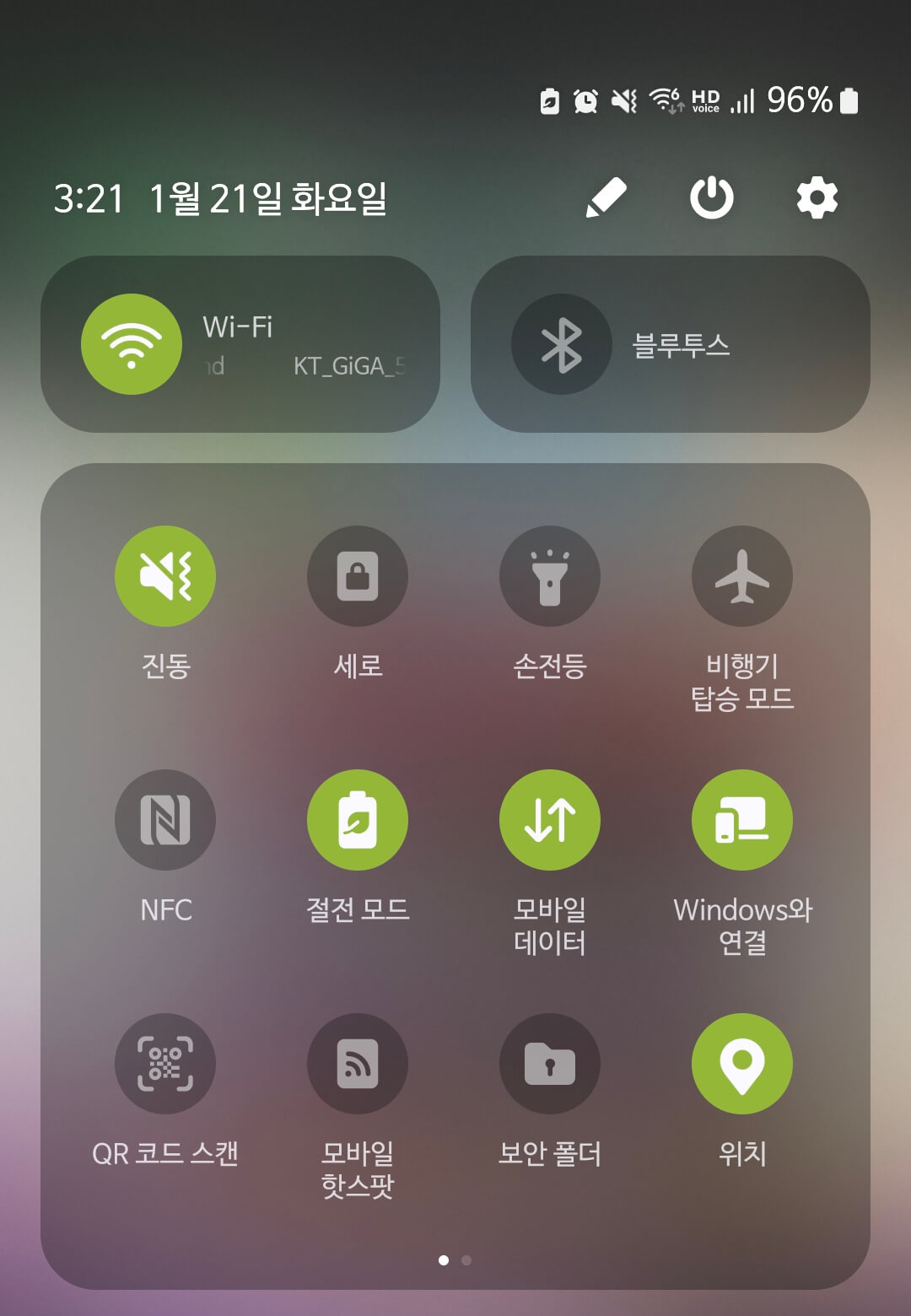
Task: Tap the NFC quick settings icon
Action: pyautogui.click(x=165, y=819)
